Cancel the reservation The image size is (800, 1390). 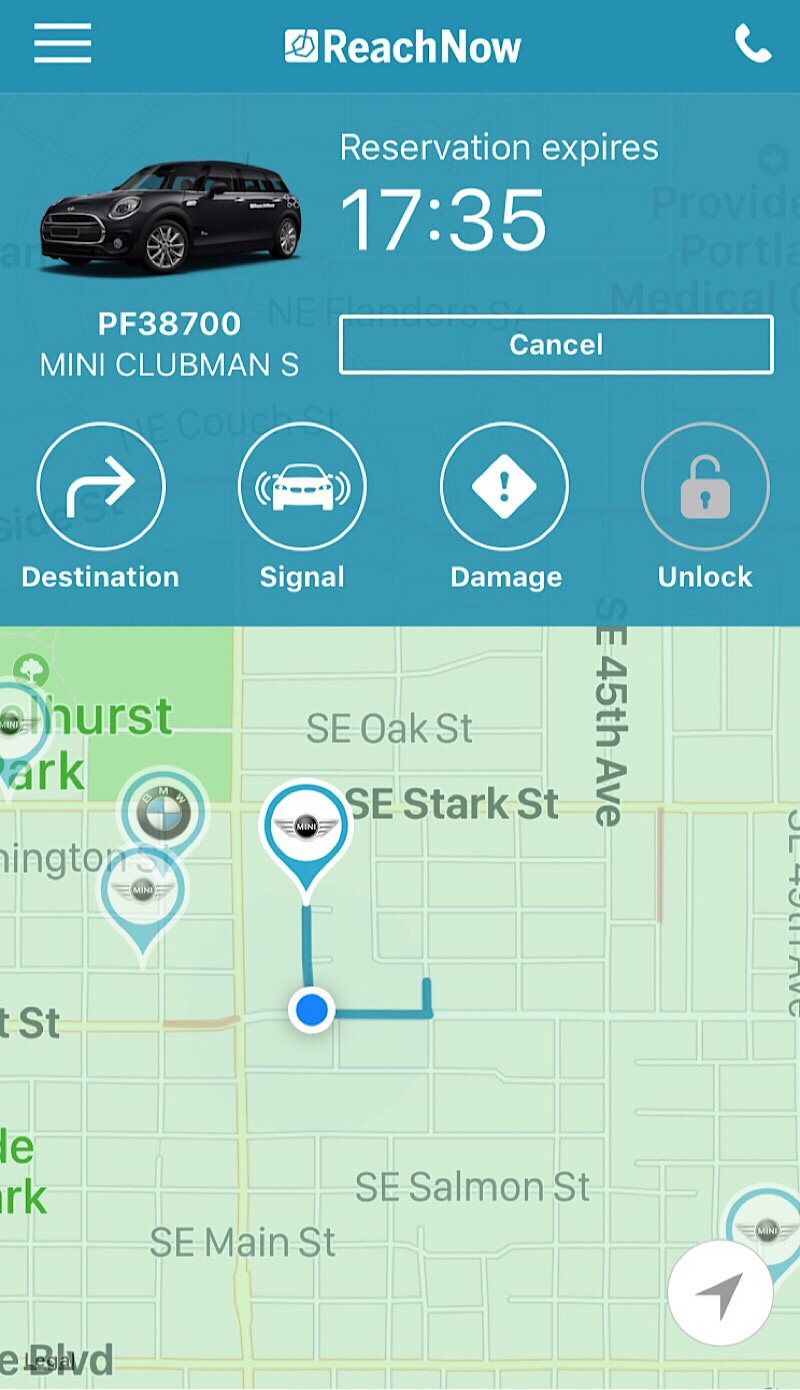pyautogui.click(x=556, y=345)
